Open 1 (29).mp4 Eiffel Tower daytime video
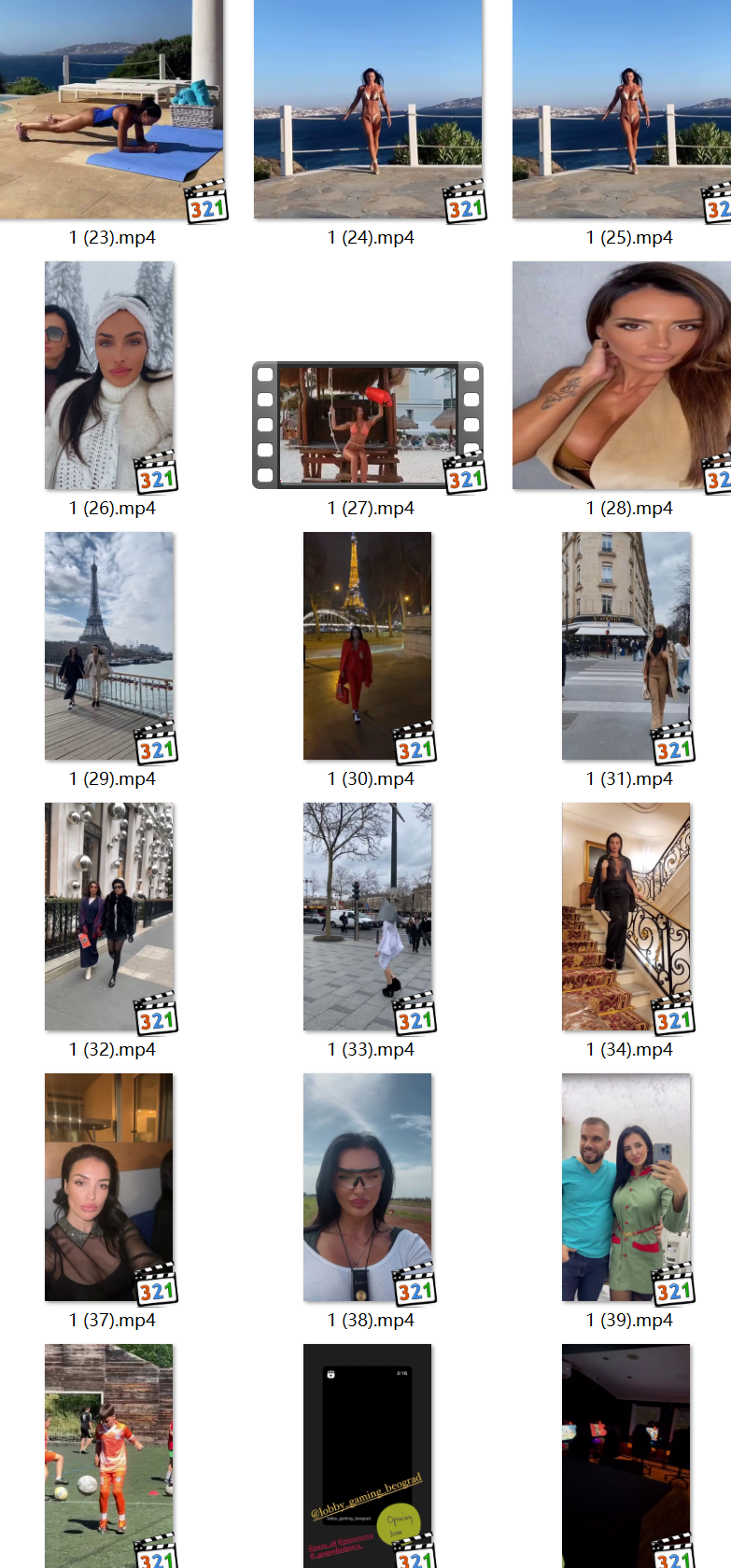 [109, 646]
